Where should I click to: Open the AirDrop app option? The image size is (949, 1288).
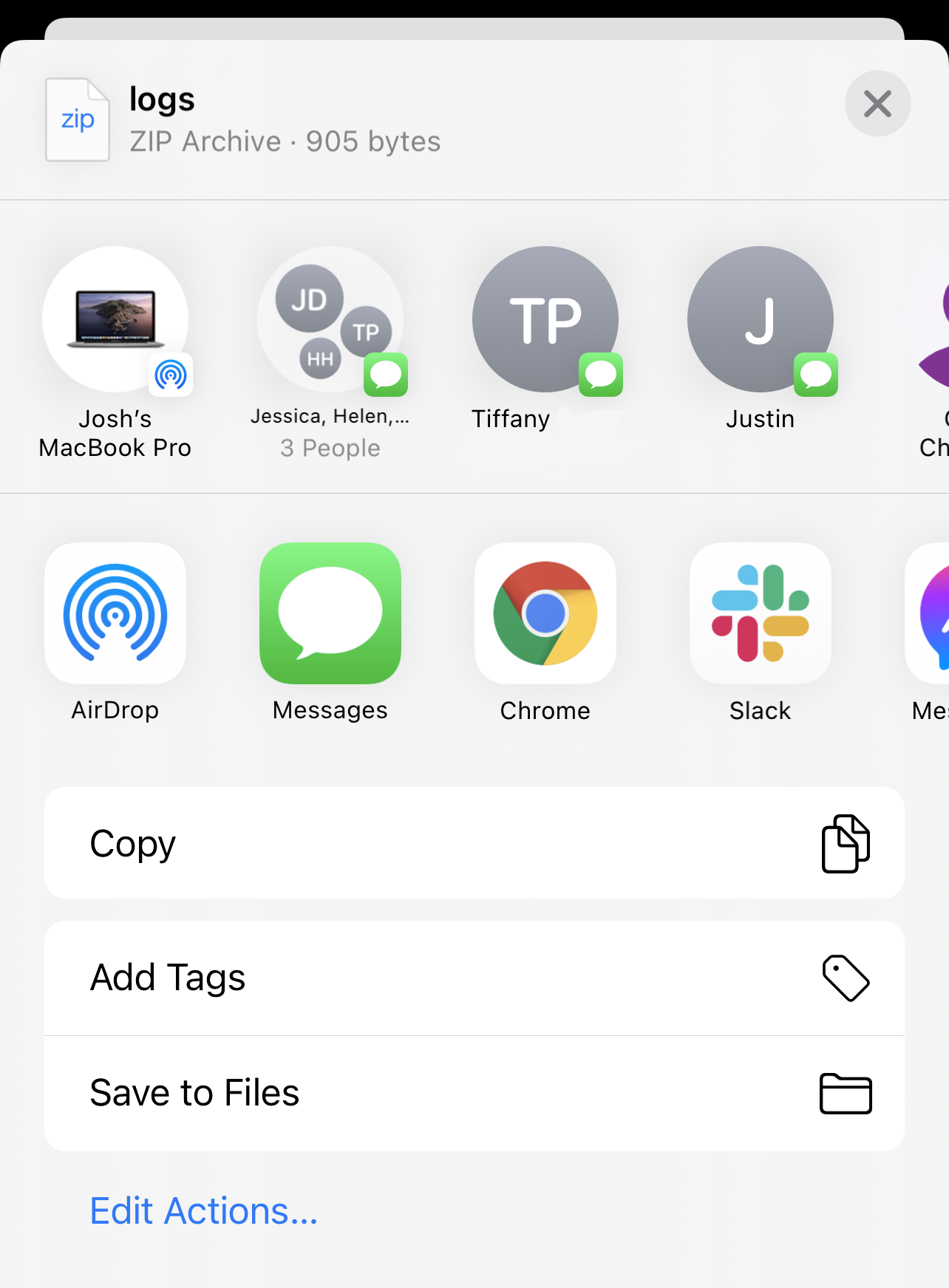click(x=115, y=613)
